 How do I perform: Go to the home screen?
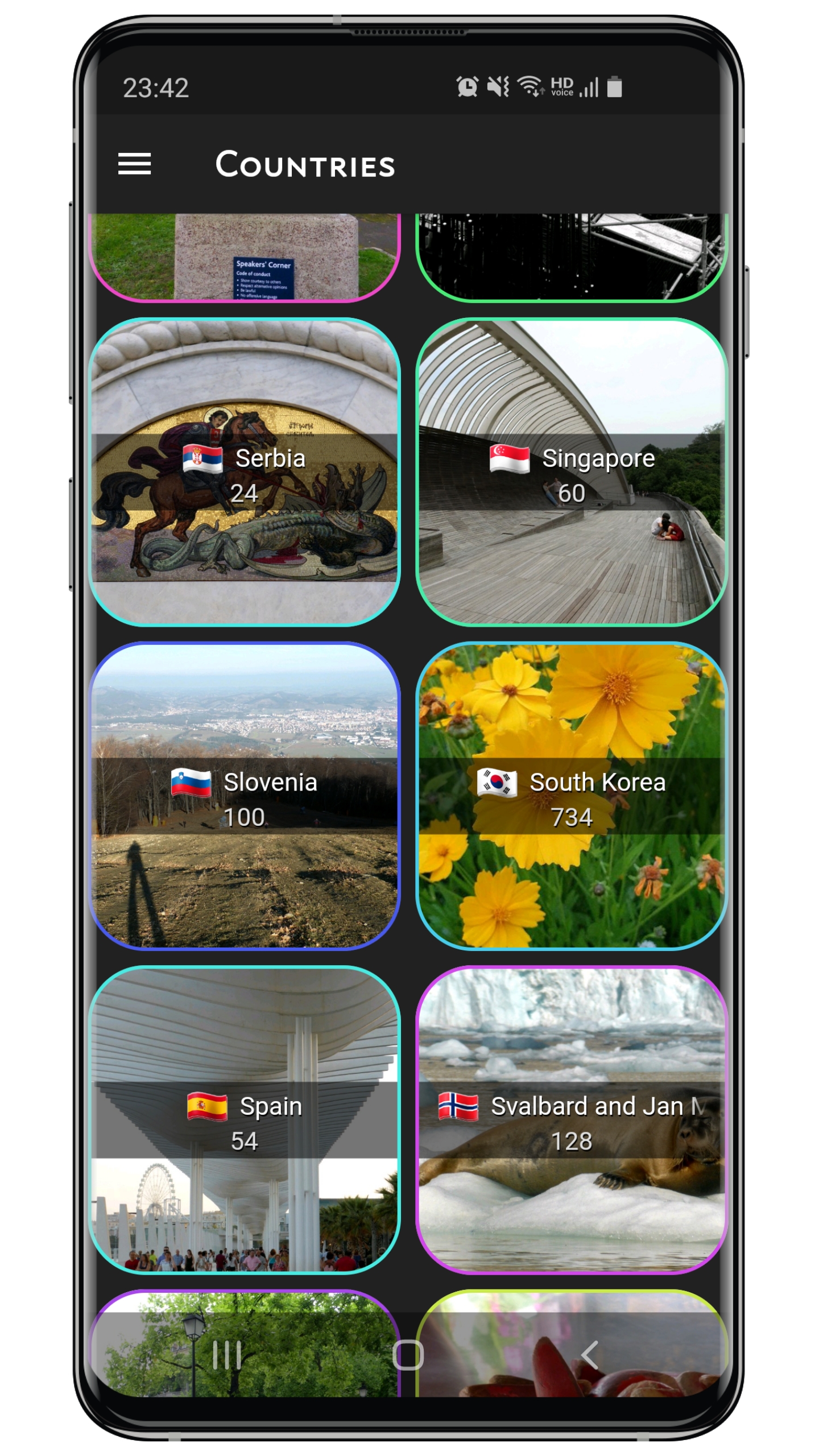408,1355
